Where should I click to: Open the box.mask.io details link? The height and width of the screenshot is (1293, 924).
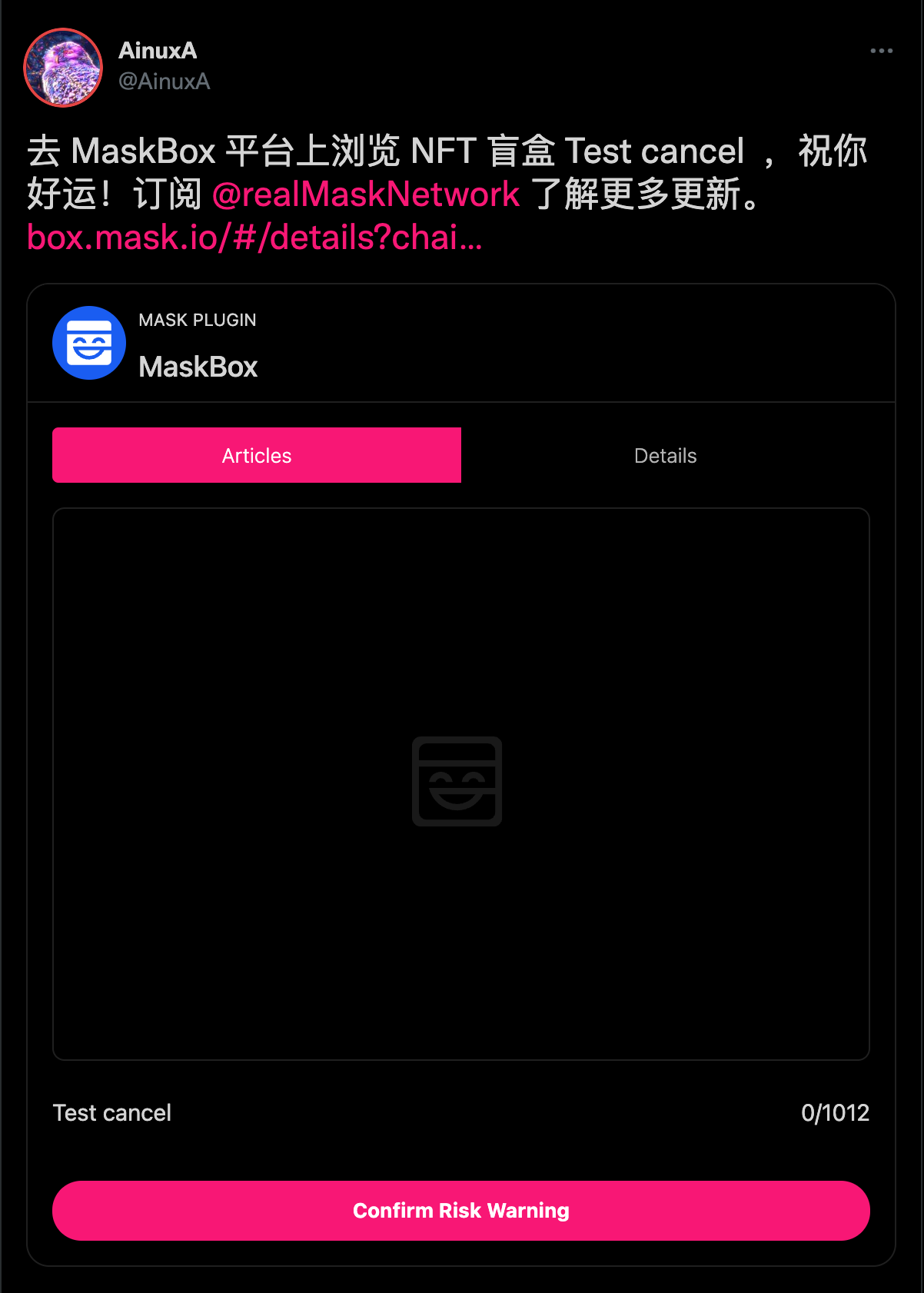(x=254, y=238)
